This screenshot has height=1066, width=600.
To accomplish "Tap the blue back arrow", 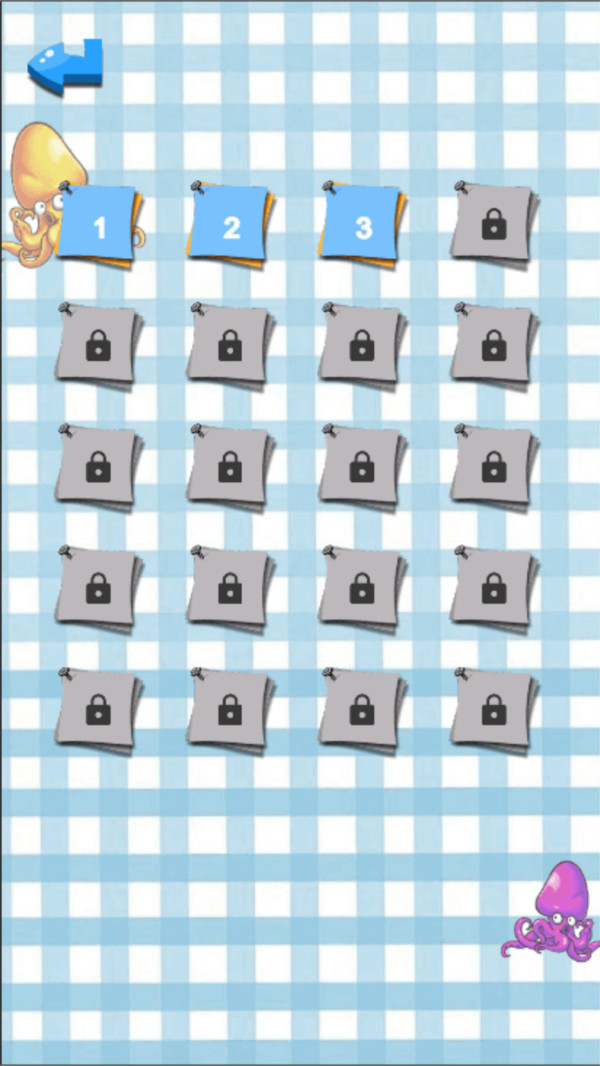I will pyautogui.click(x=65, y=68).
